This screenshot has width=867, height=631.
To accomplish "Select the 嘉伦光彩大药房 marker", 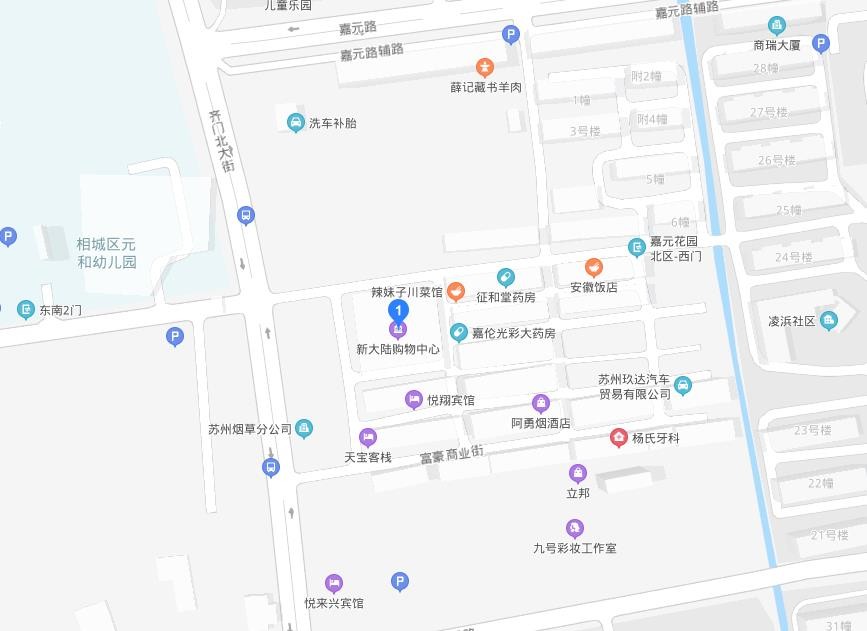I will pos(459,333).
